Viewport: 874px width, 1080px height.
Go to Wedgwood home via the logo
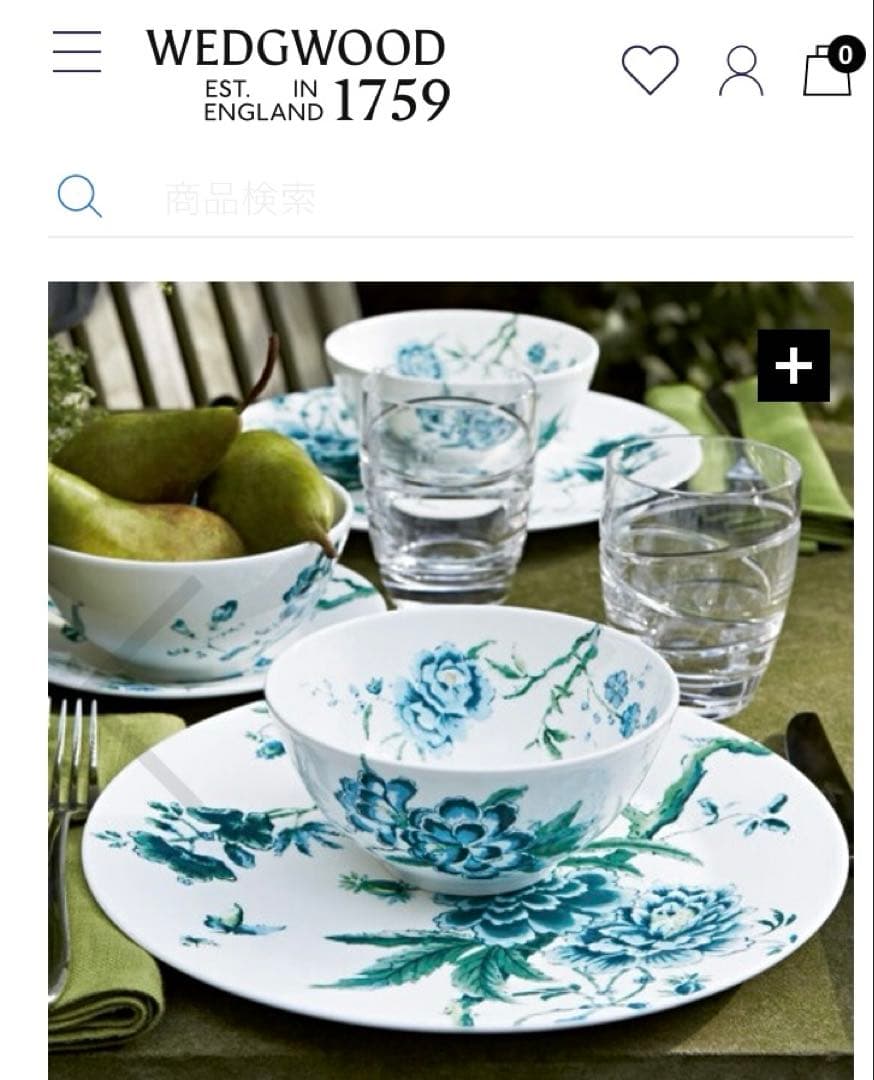click(x=298, y=75)
